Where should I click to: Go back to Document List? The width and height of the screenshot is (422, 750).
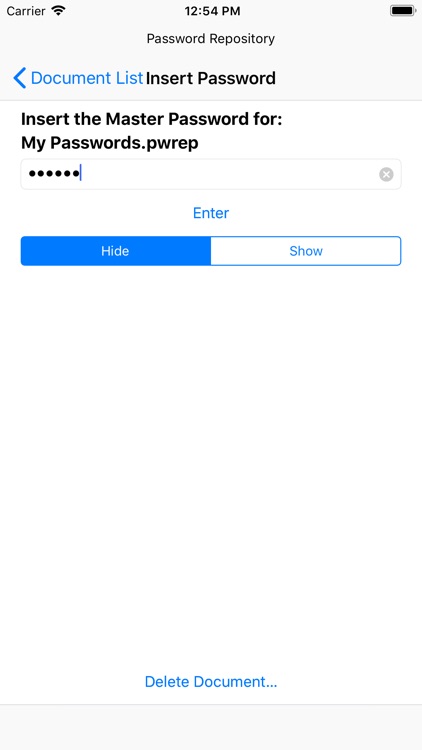pos(78,78)
